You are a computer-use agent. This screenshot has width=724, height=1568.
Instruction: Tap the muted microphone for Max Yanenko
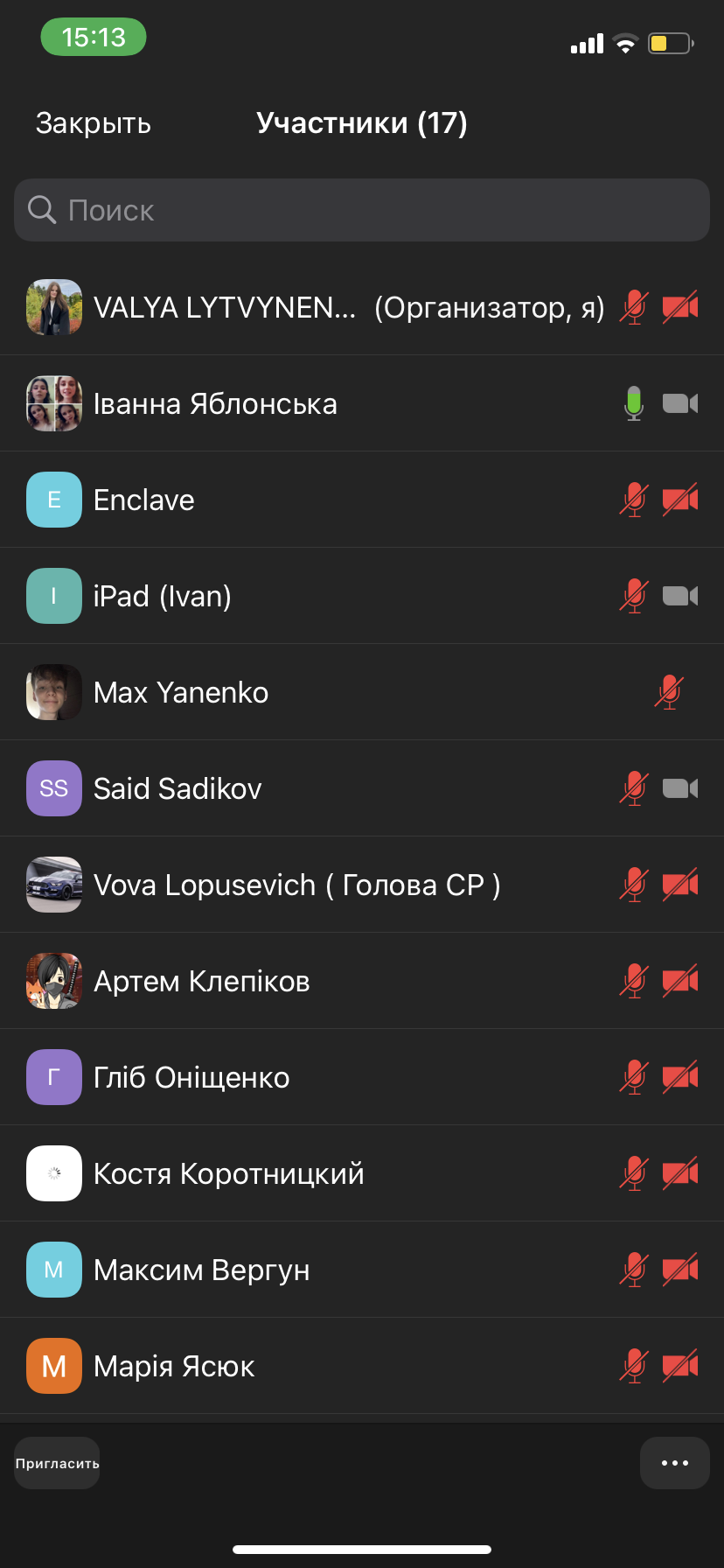(669, 692)
